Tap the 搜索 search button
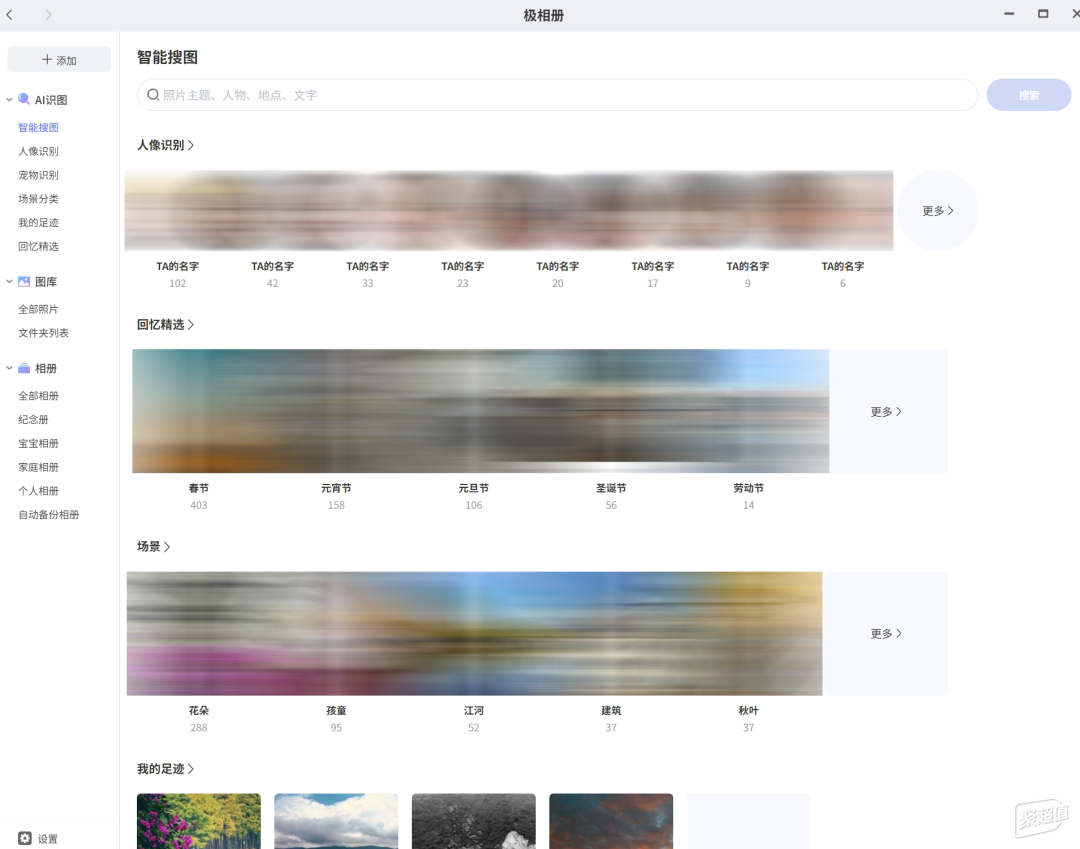The width and height of the screenshot is (1080, 849). pyautogui.click(x=1028, y=95)
